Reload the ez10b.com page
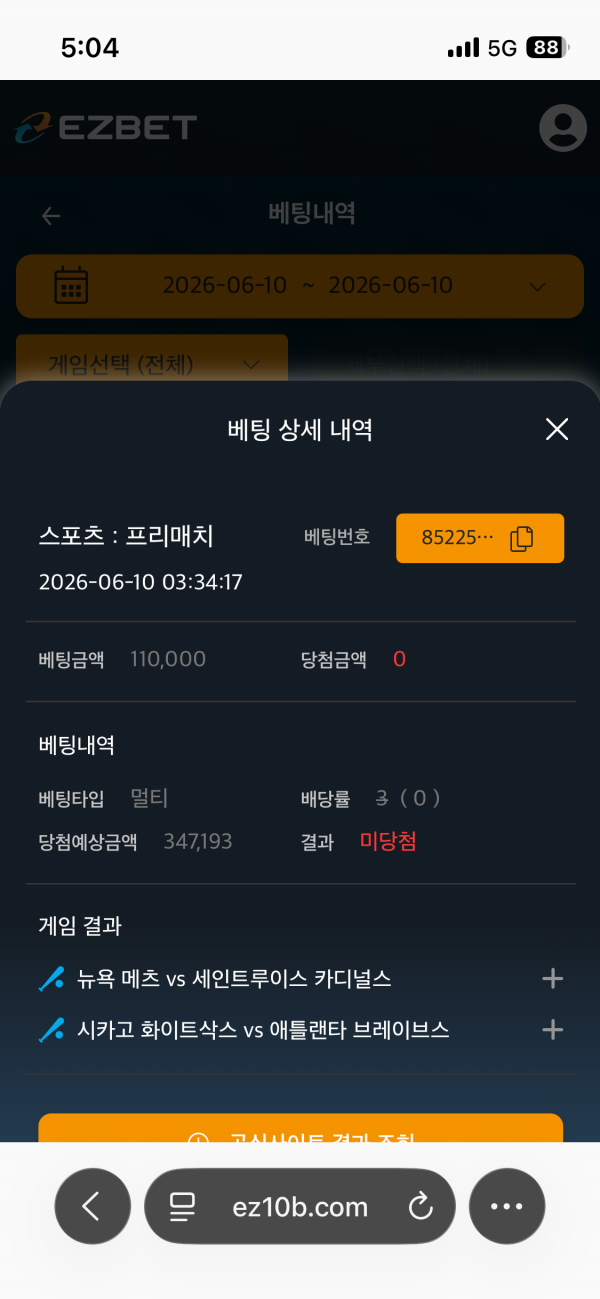The height and width of the screenshot is (1299, 600). 420,1206
